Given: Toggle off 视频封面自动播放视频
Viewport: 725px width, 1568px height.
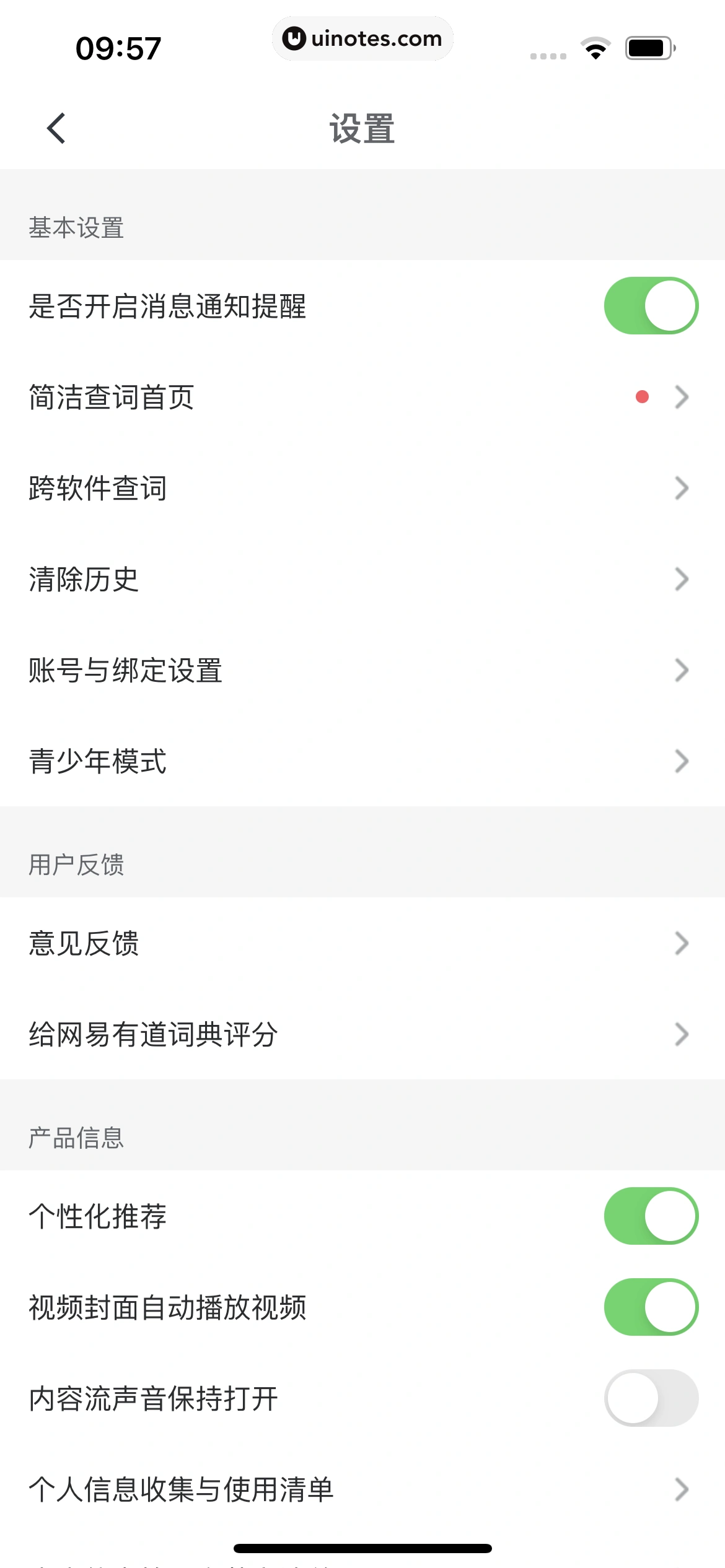Looking at the screenshot, I should point(650,1306).
